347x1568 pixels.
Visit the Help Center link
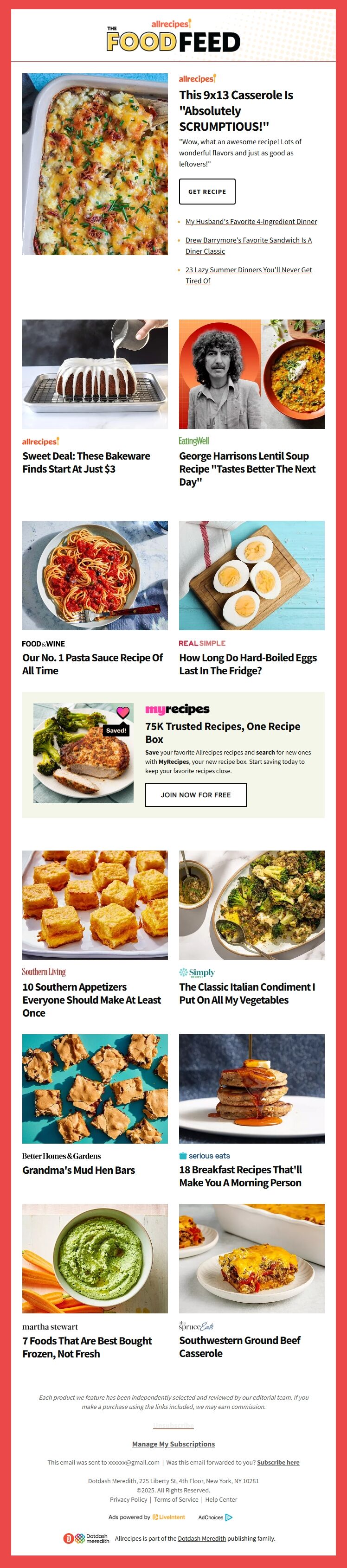(221, 1499)
